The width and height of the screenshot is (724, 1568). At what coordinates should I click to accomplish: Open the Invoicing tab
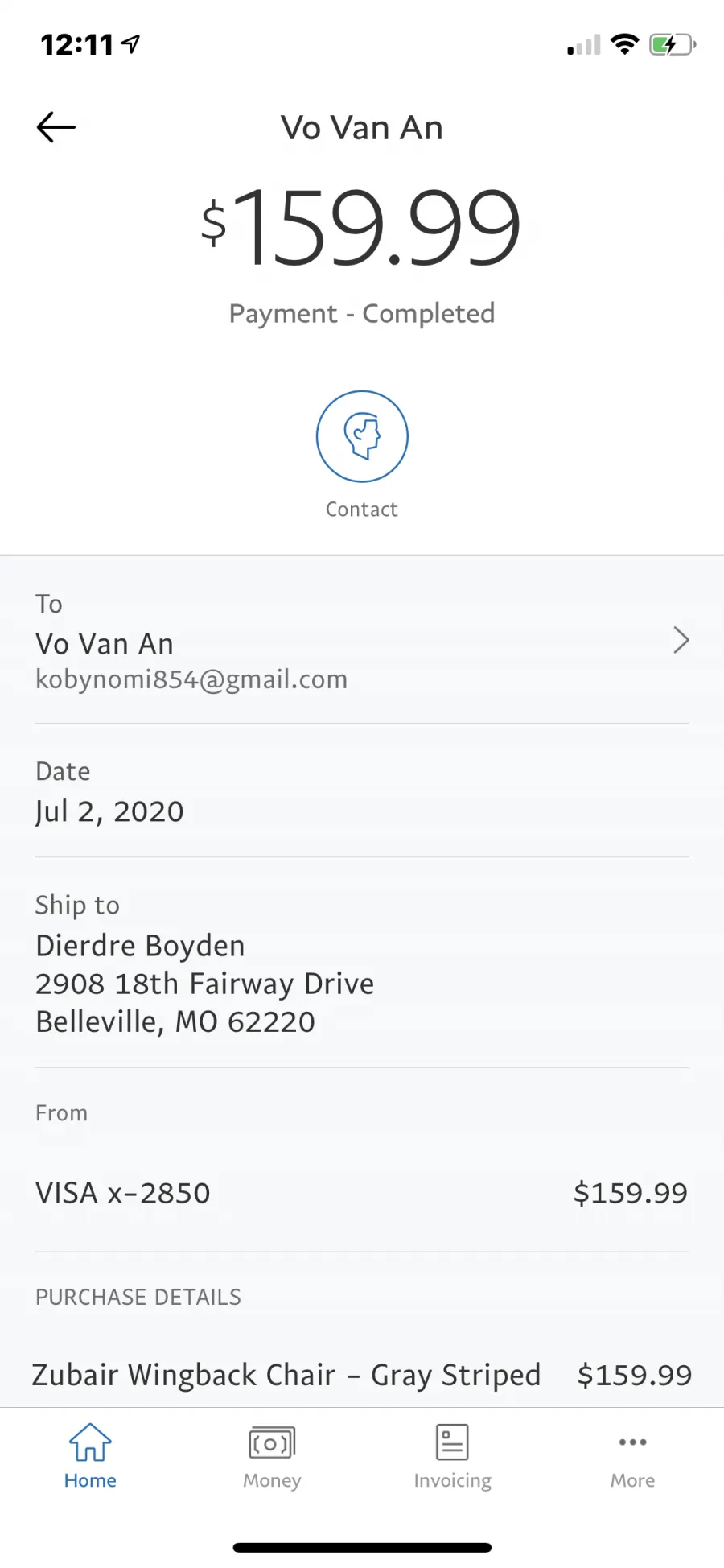pos(452,1457)
